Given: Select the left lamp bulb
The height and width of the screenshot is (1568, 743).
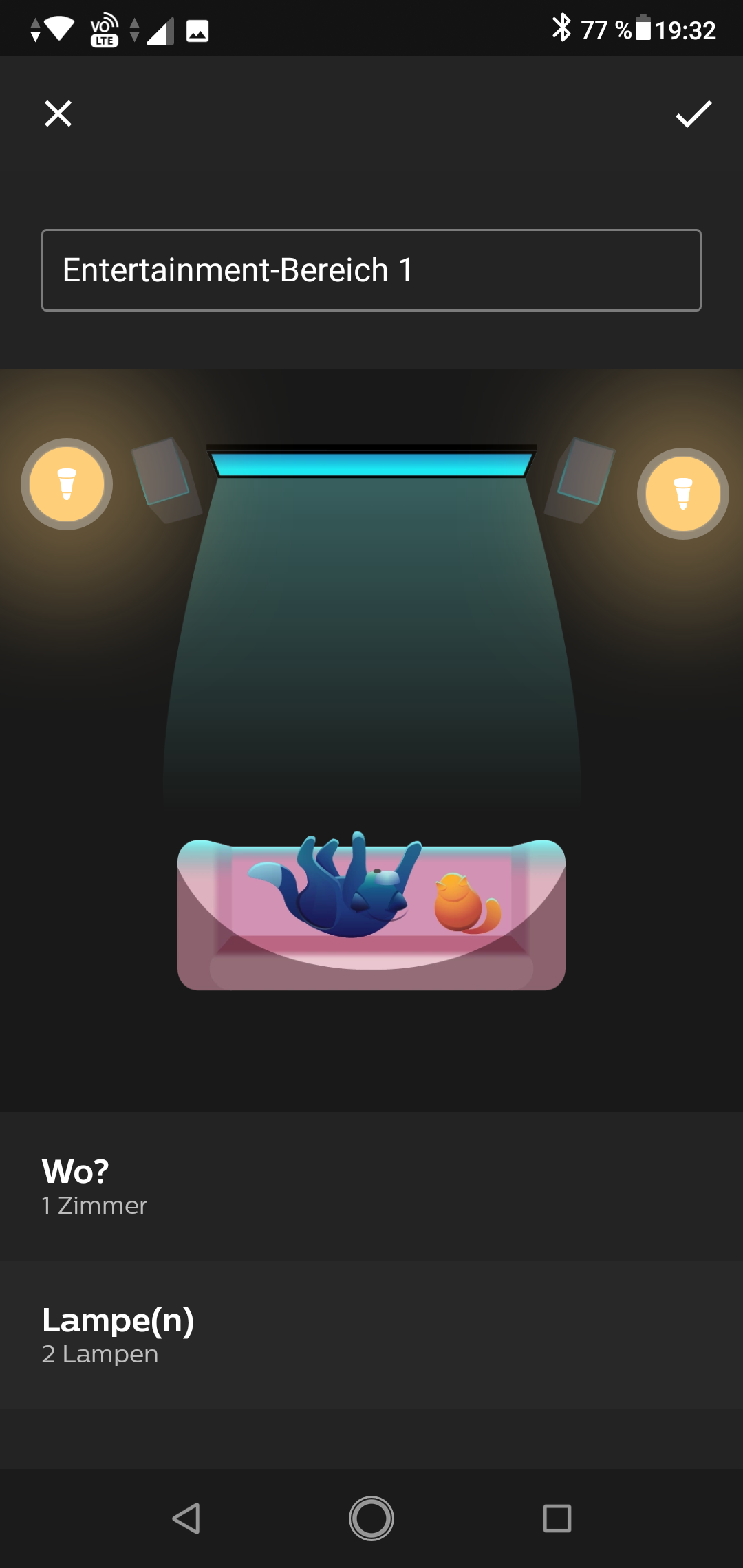Looking at the screenshot, I should point(67,484).
